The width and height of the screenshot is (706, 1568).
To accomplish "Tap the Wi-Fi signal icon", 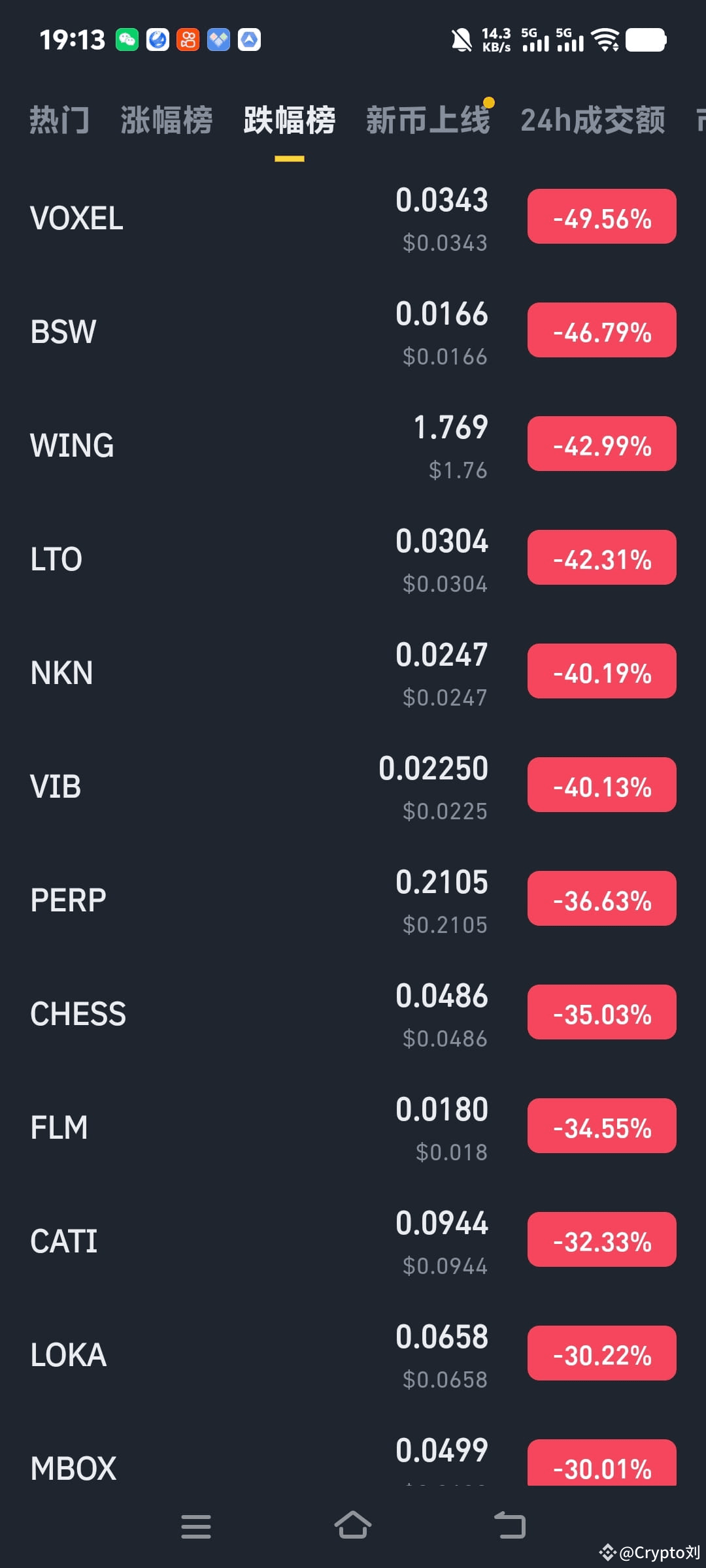I will pos(607,39).
